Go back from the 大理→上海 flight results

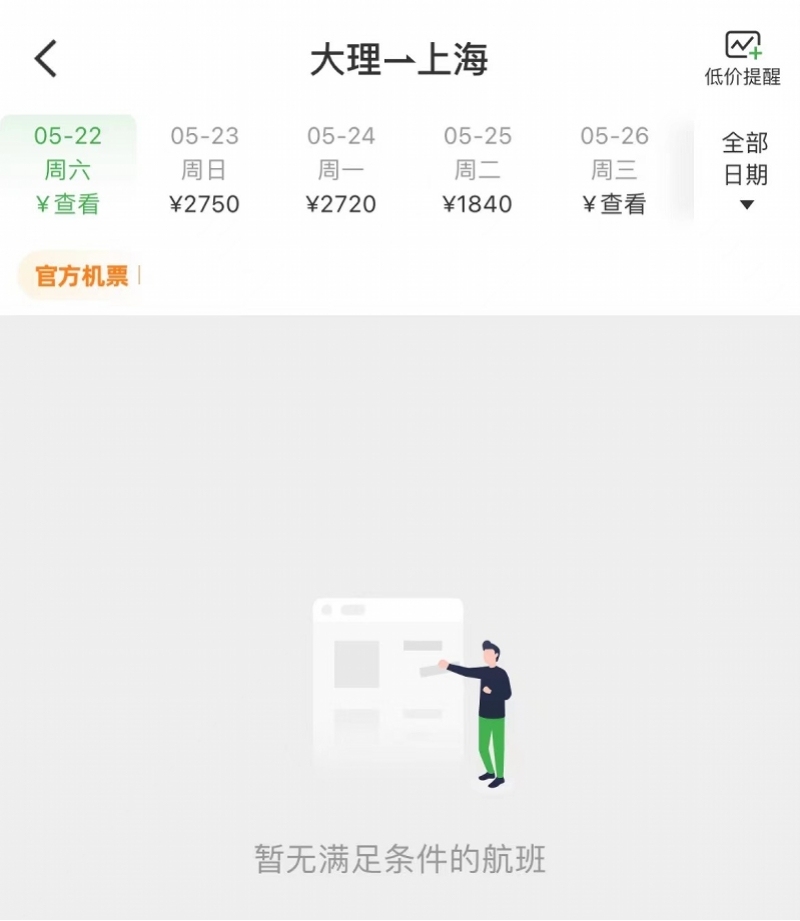[46, 59]
